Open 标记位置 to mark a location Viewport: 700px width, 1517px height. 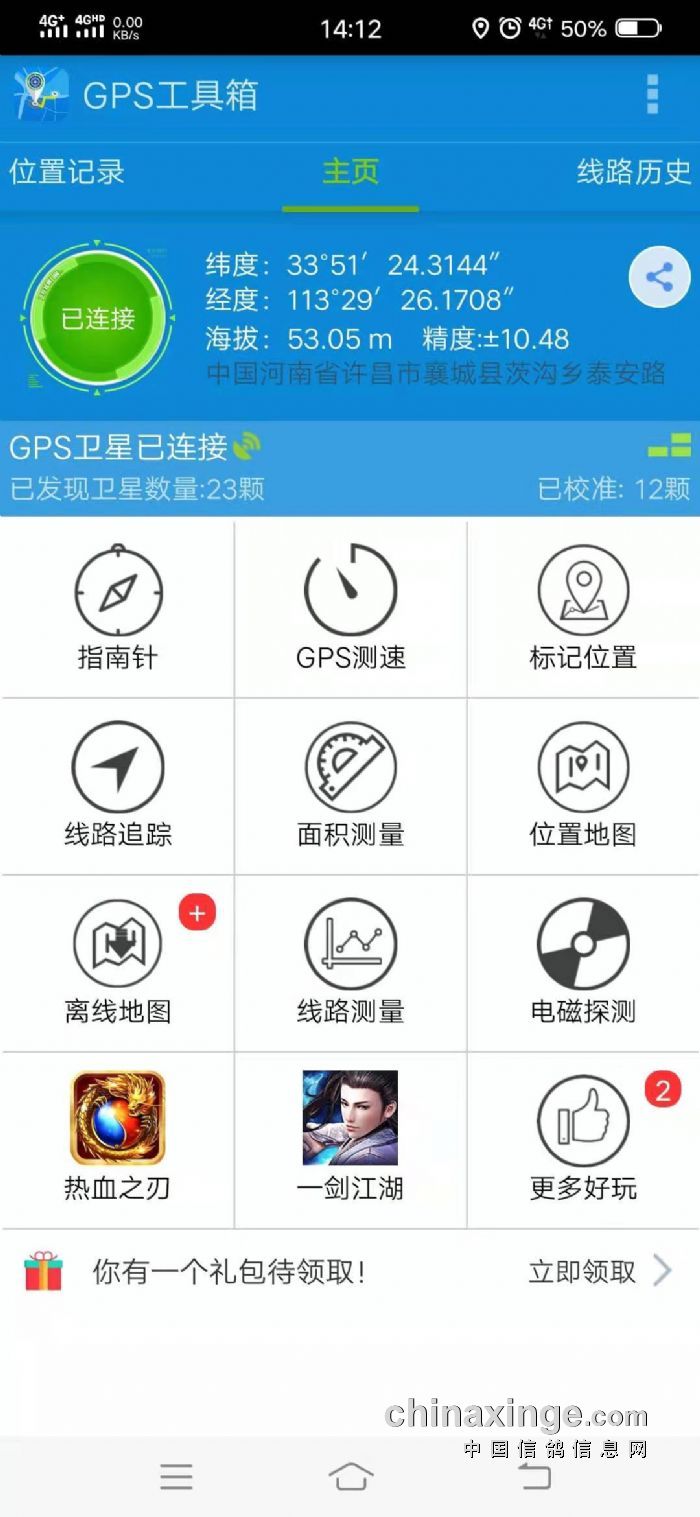tap(583, 608)
